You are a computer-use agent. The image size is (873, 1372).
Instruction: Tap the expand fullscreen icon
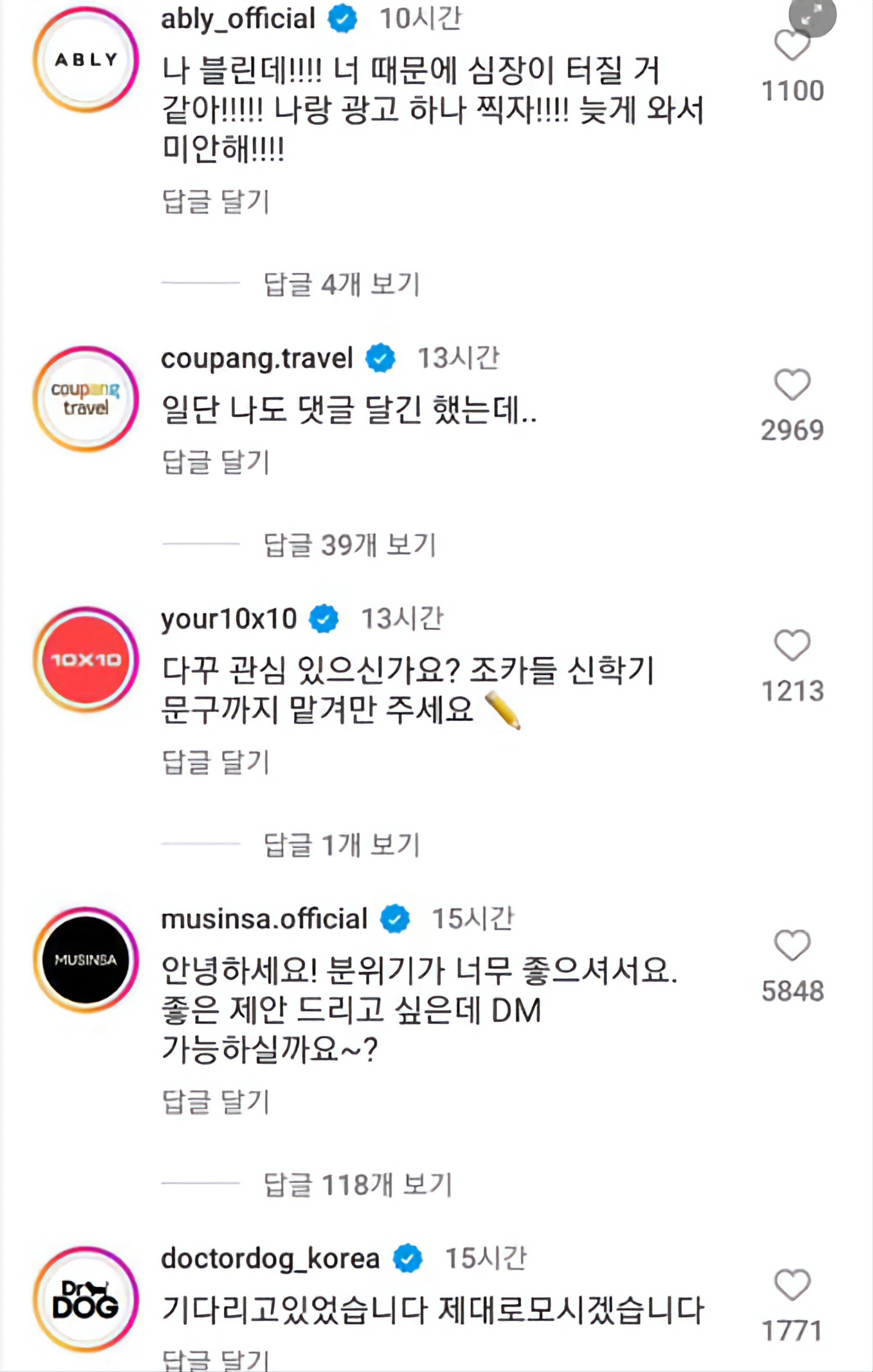tap(812, 17)
